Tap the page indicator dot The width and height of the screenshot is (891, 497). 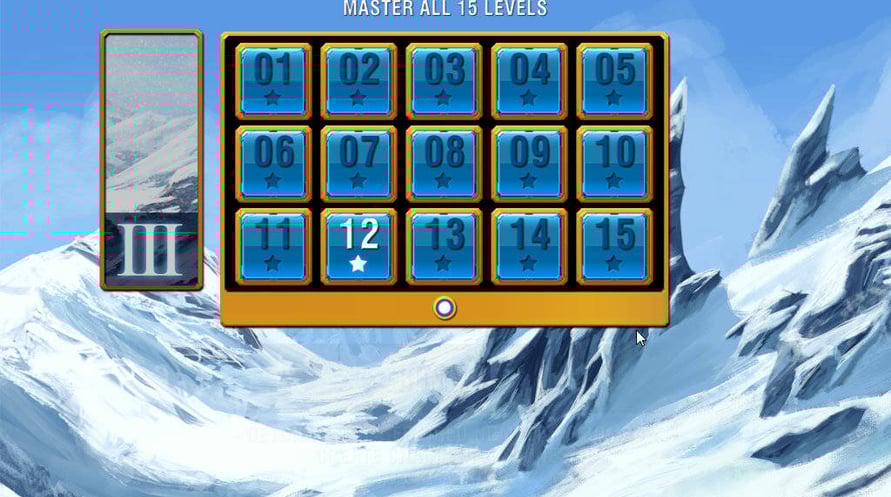coord(445,308)
